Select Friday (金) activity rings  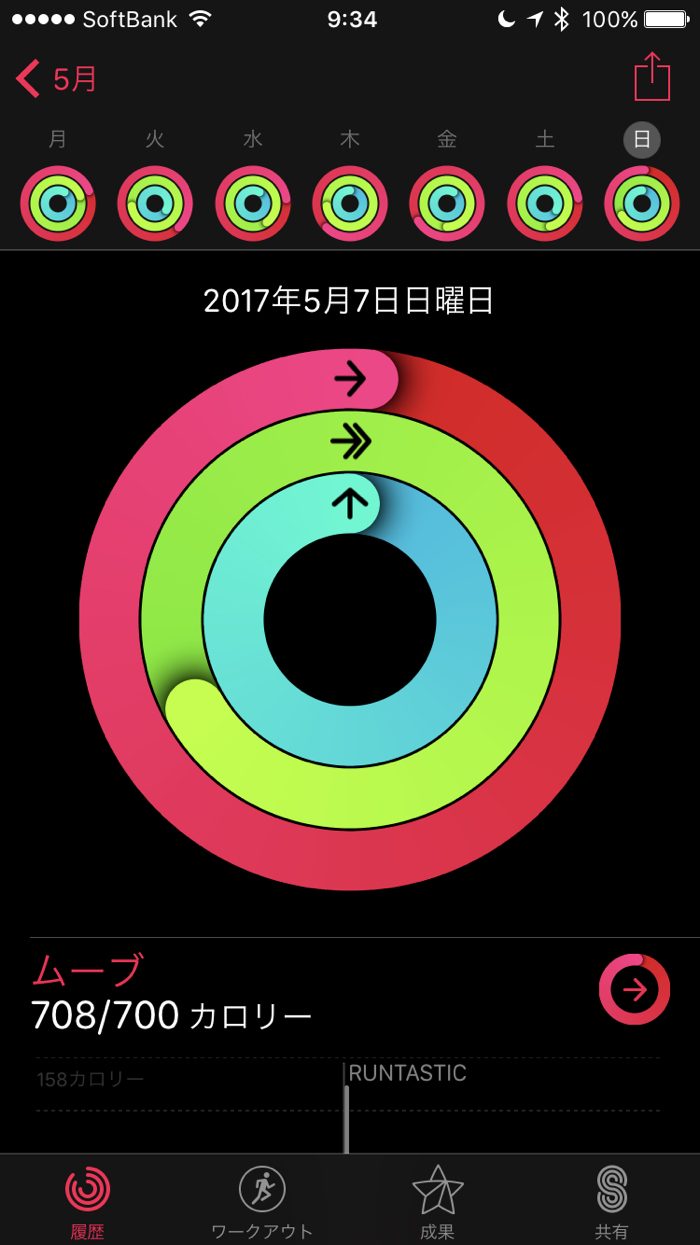tap(447, 204)
